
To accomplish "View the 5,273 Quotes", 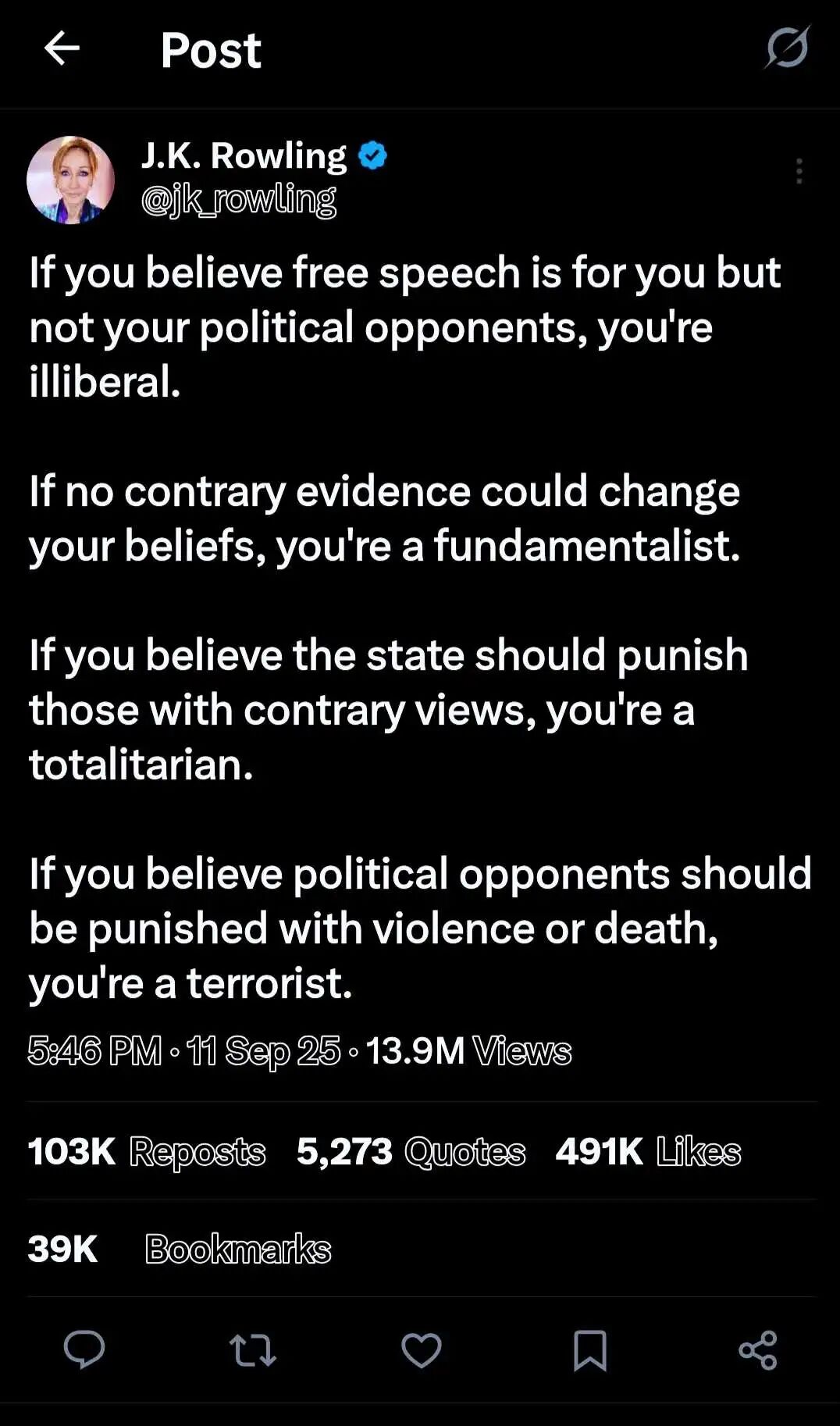I will tap(411, 1151).
